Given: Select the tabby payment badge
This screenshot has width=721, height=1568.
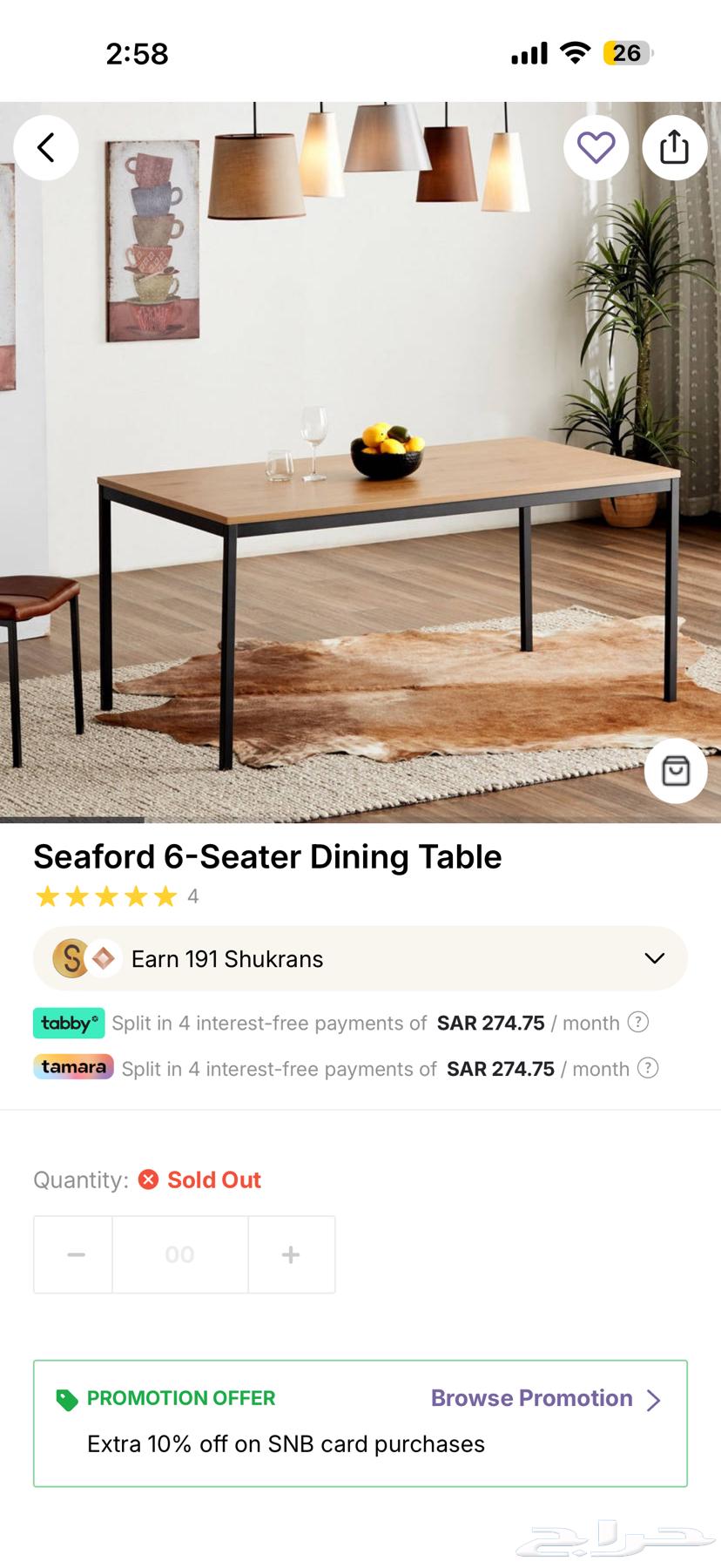Looking at the screenshot, I should click(x=69, y=1023).
